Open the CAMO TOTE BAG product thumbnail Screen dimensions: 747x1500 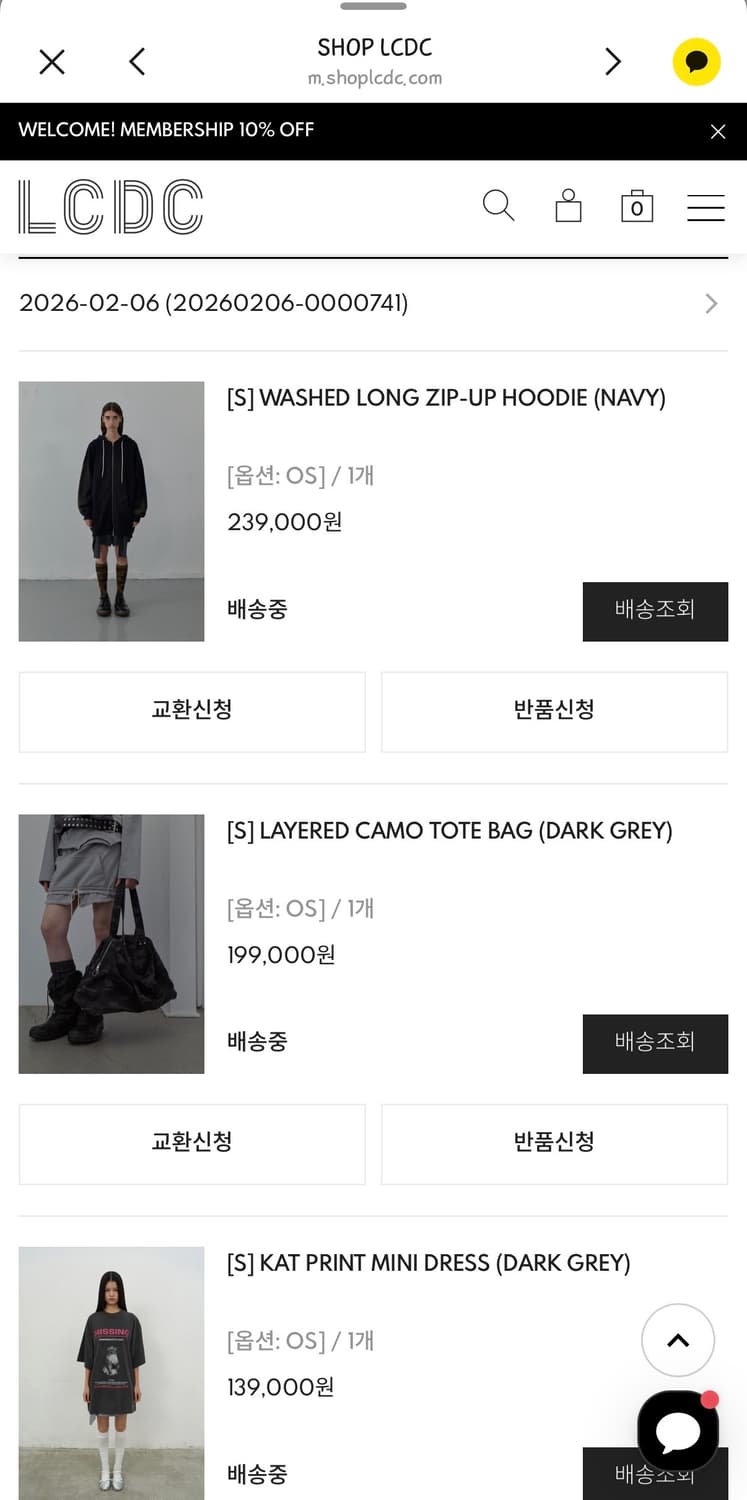tap(111, 944)
